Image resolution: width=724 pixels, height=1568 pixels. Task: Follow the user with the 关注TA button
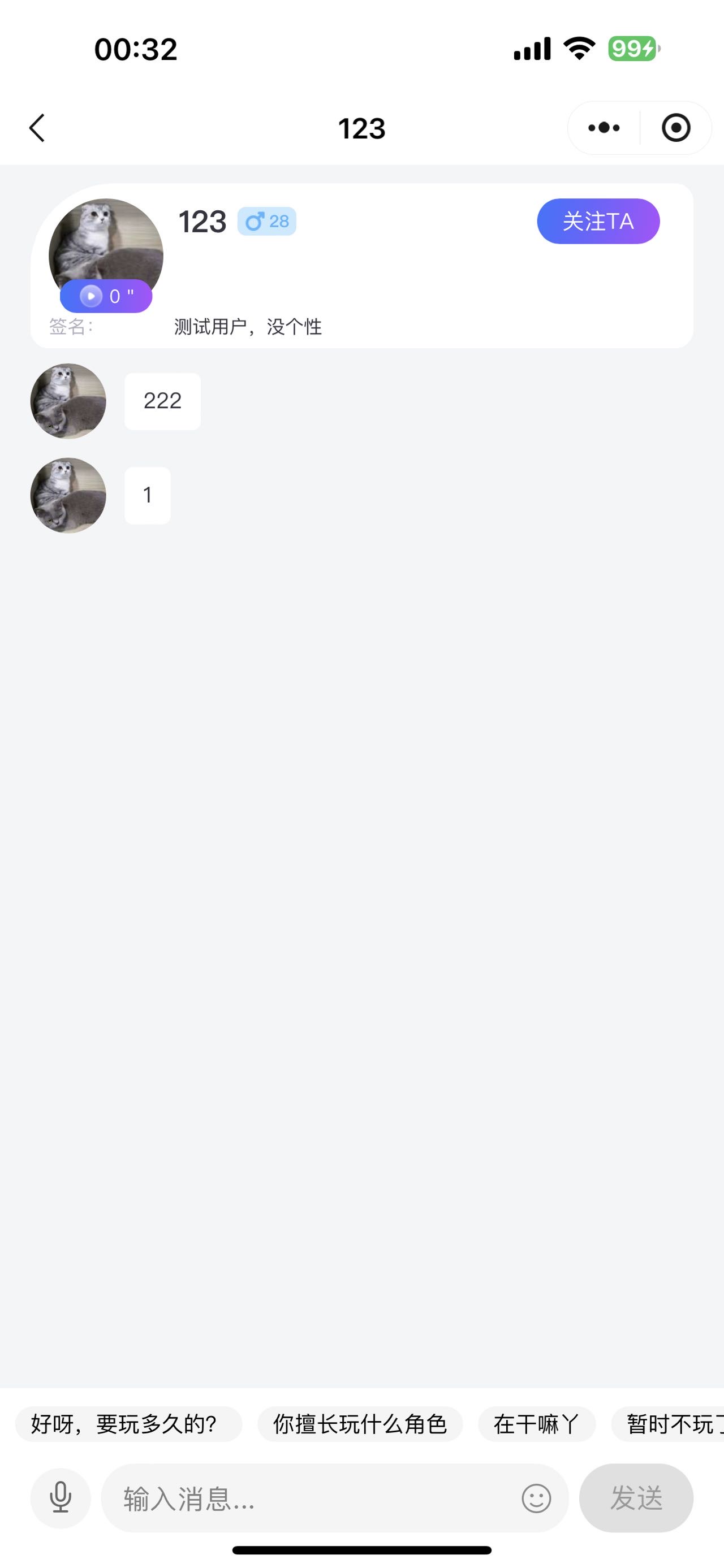[x=598, y=221]
